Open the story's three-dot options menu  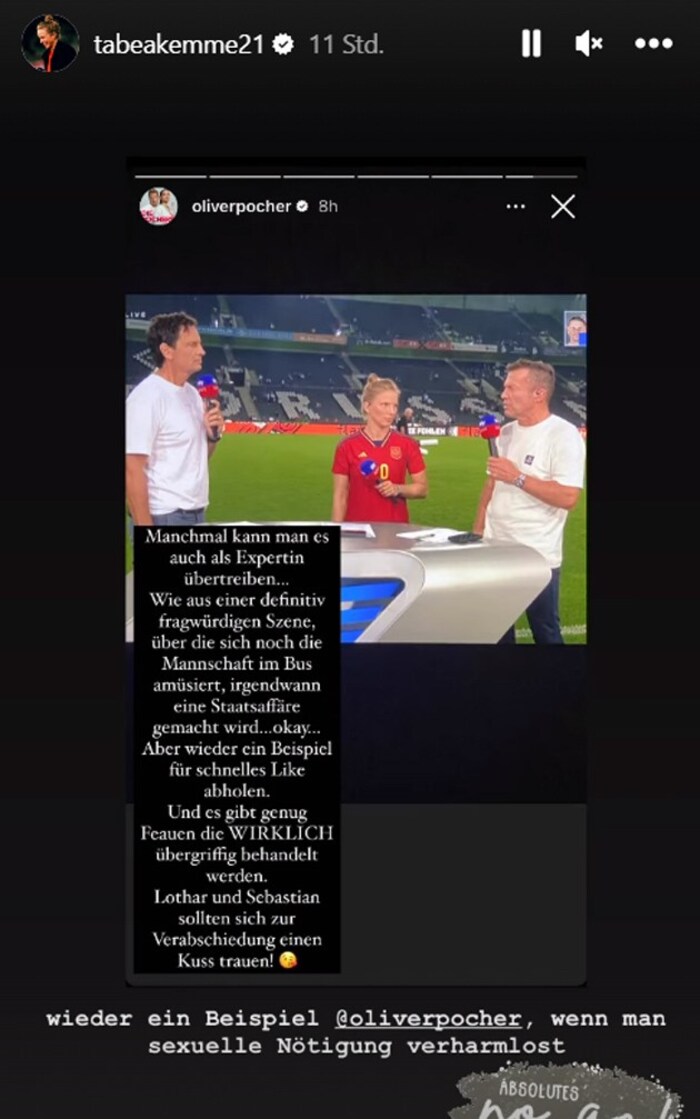(x=654, y=43)
